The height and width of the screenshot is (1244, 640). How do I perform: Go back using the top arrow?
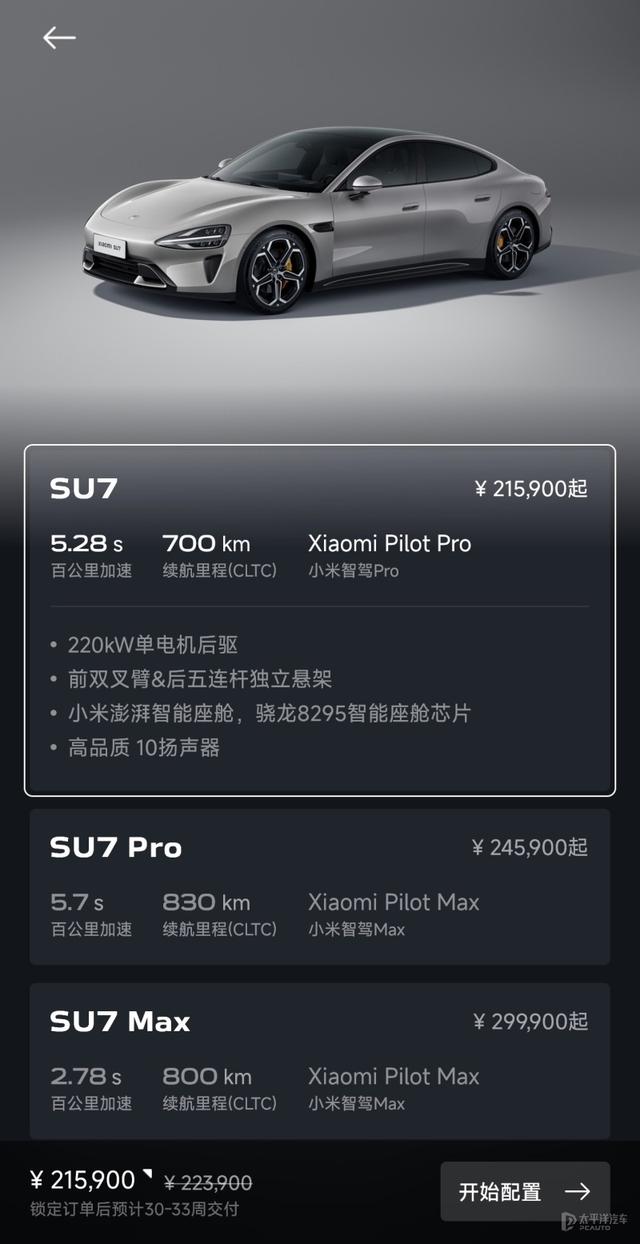pos(59,38)
